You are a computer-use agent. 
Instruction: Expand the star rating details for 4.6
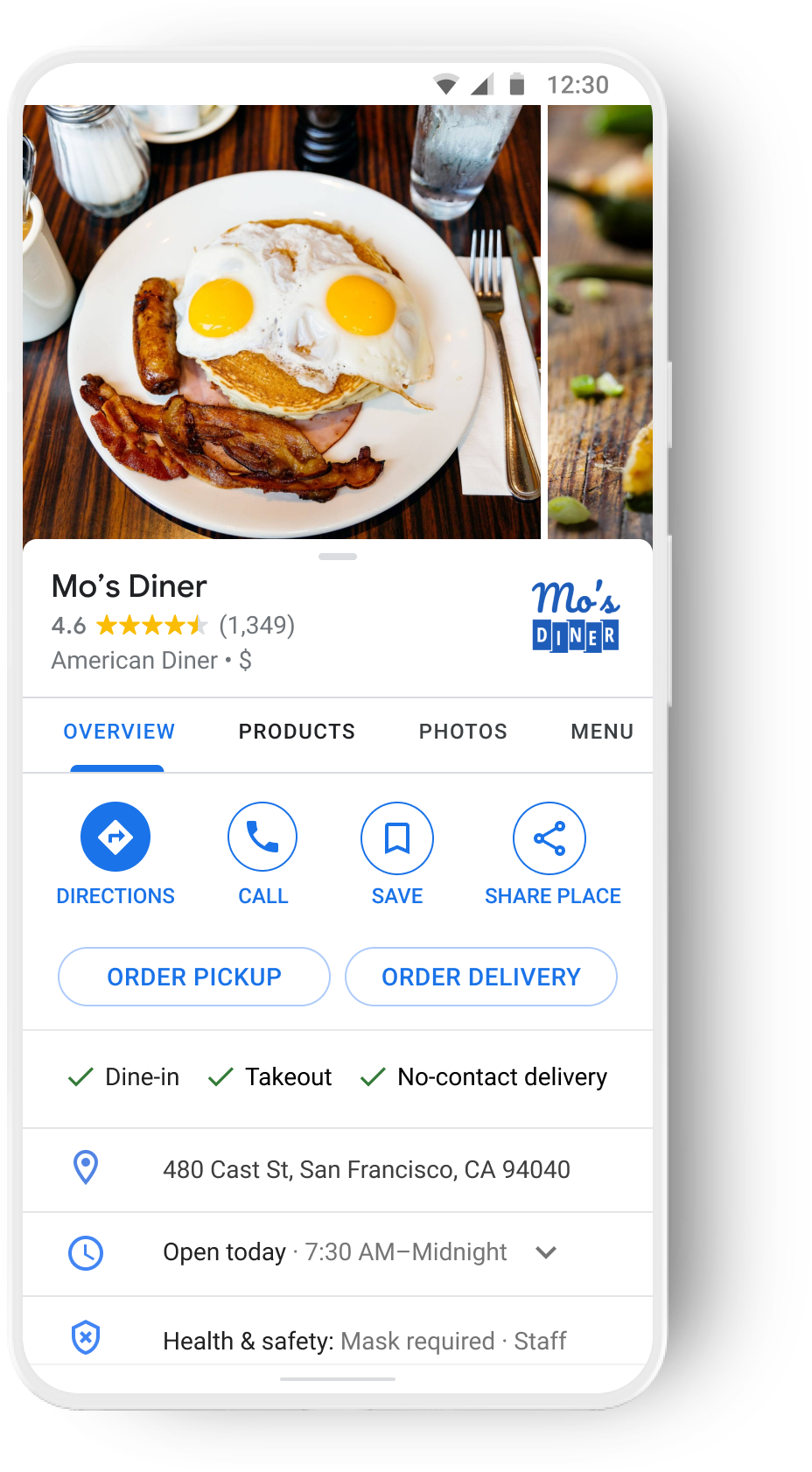pos(153,626)
